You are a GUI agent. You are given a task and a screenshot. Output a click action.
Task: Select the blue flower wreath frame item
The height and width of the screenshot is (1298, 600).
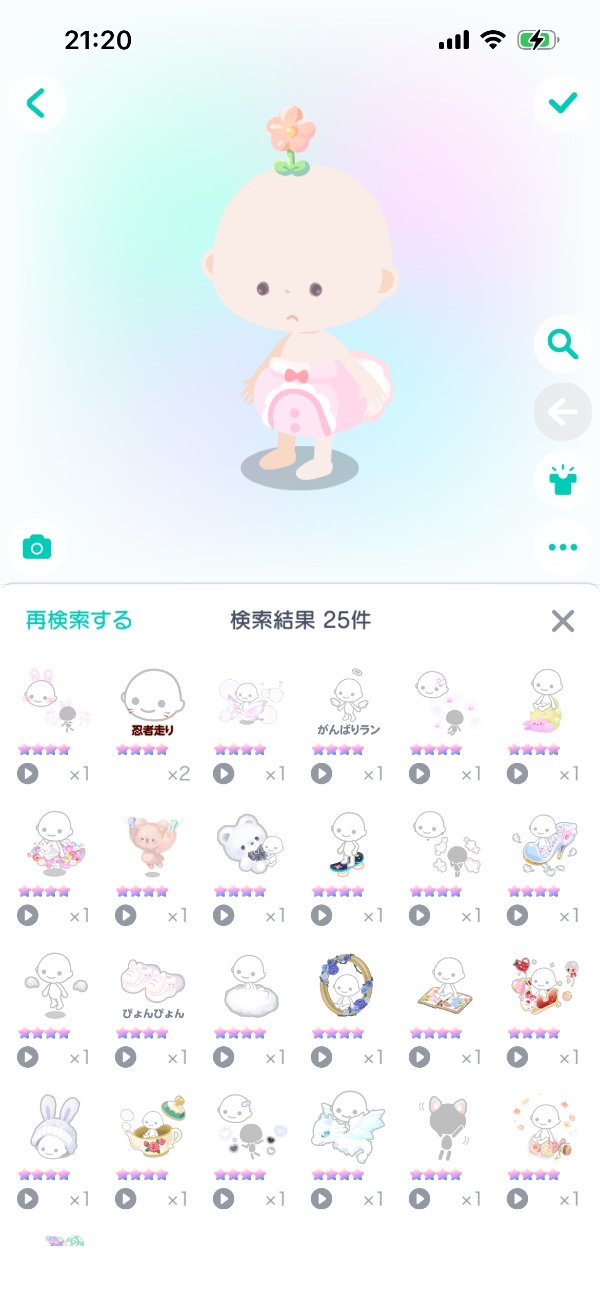click(x=349, y=985)
